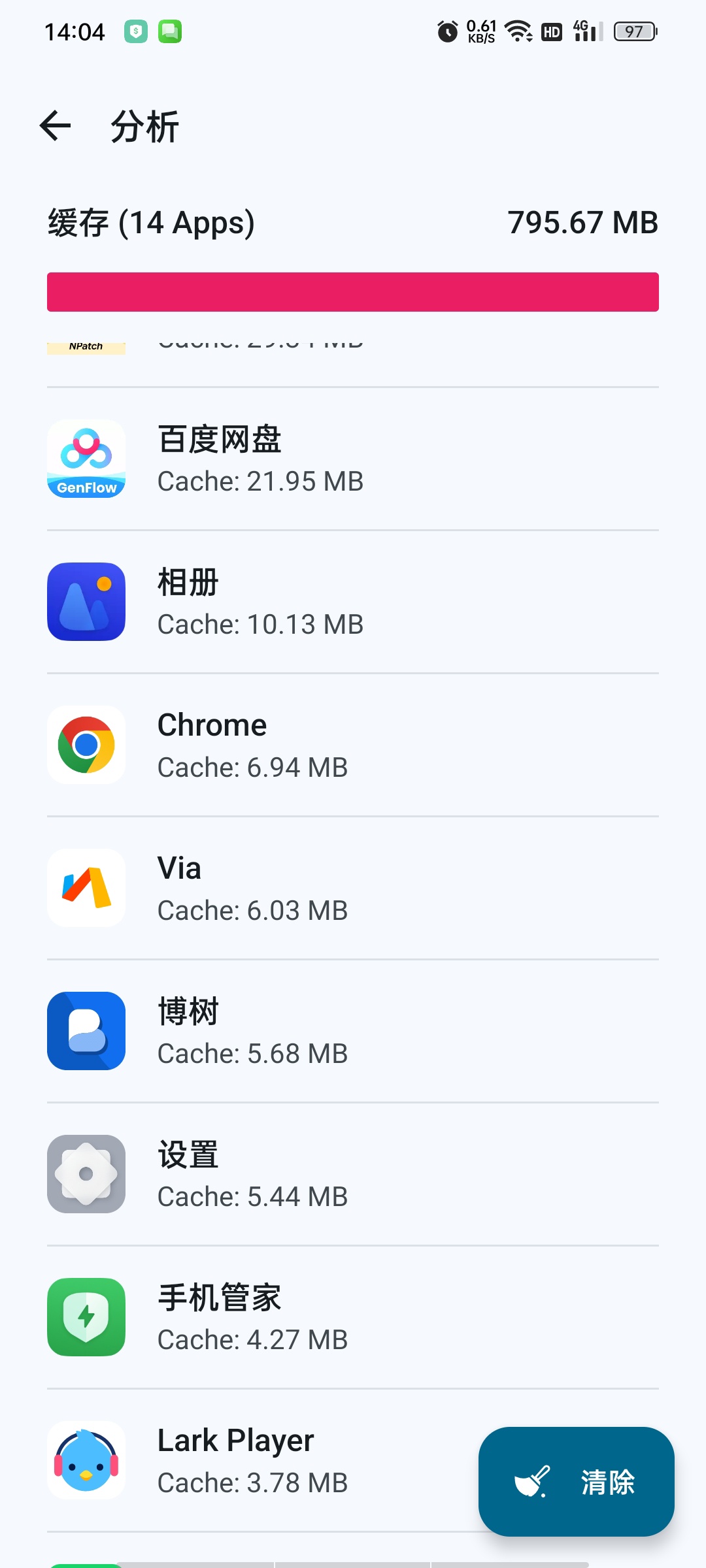706x1568 pixels.
Task: Select the 手机管家 cache row
Action: pyautogui.click(x=353, y=1318)
